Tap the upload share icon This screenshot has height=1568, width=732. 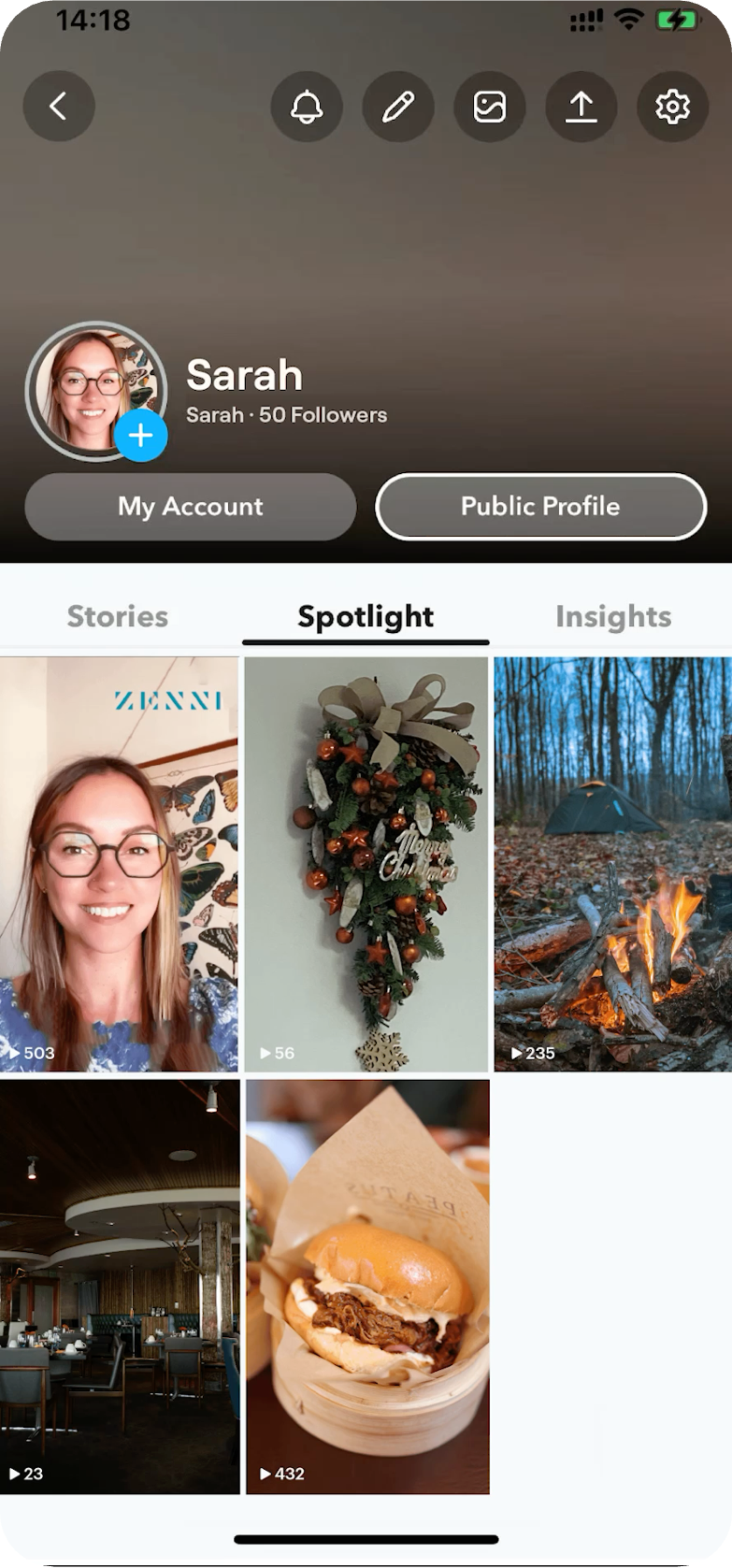pyautogui.click(x=581, y=107)
